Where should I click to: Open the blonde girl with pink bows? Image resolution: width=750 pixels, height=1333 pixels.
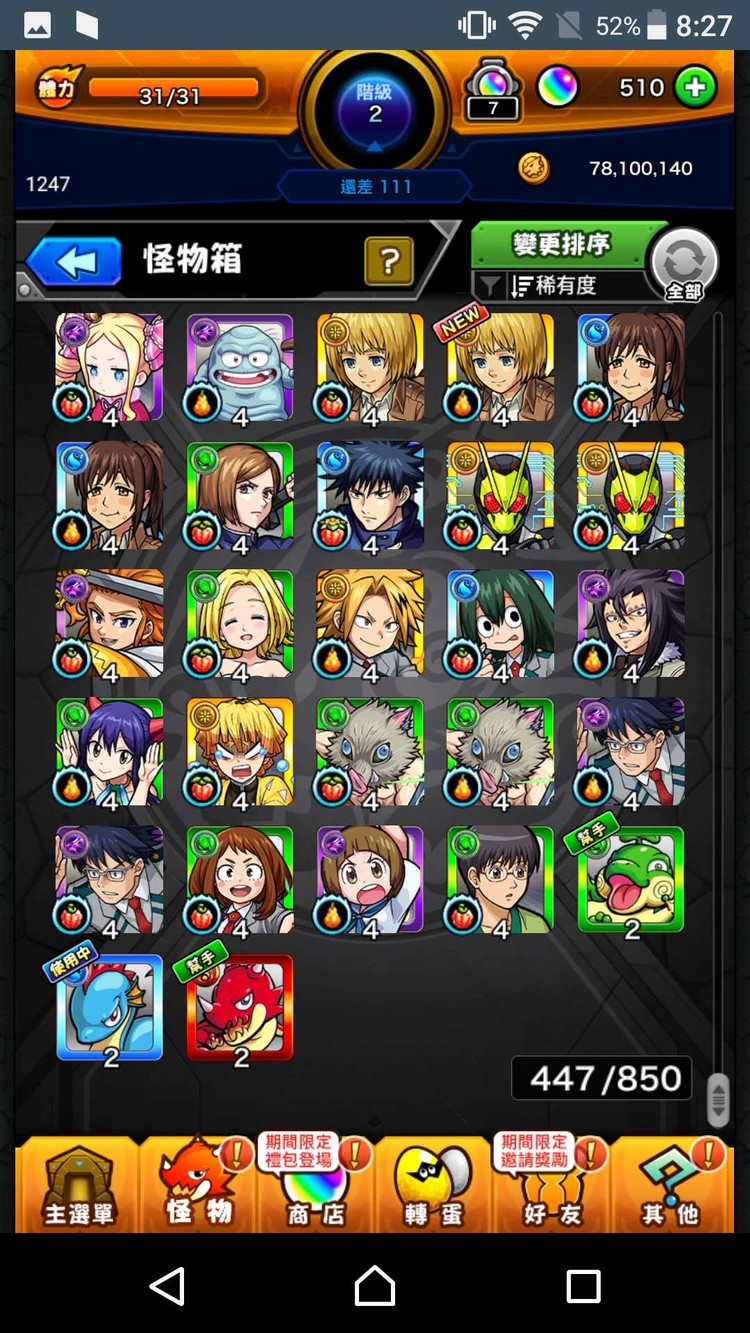click(110, 368)
